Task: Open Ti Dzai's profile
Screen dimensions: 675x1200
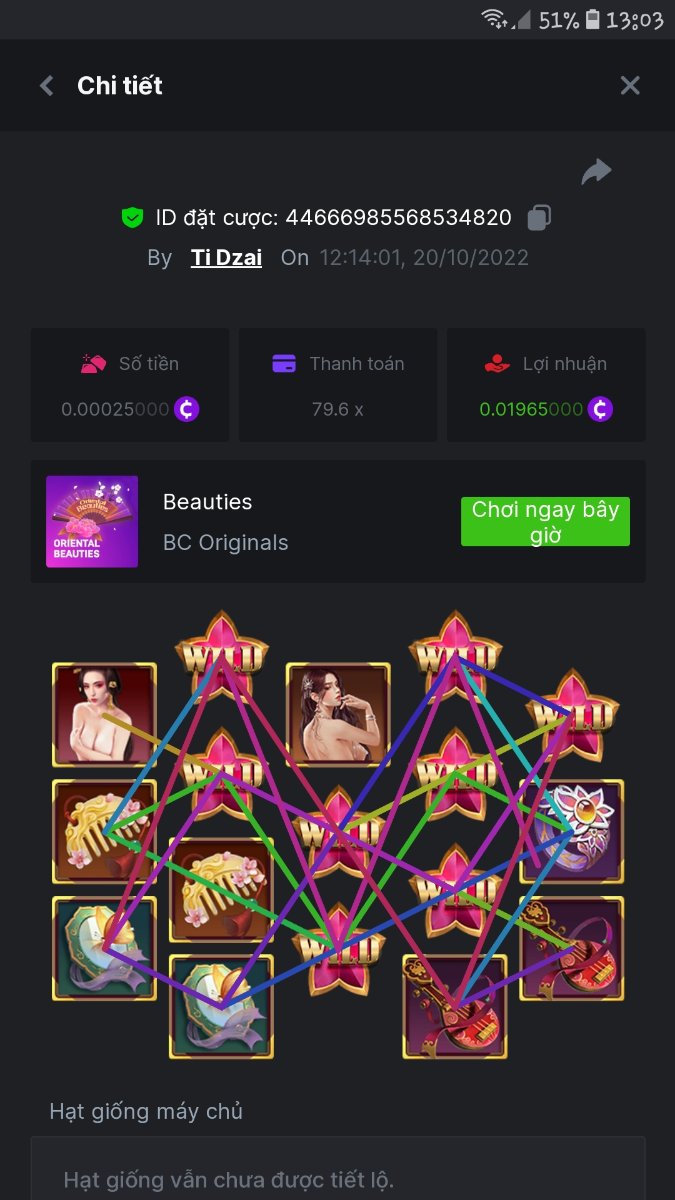Action: (x=226, y=257)
